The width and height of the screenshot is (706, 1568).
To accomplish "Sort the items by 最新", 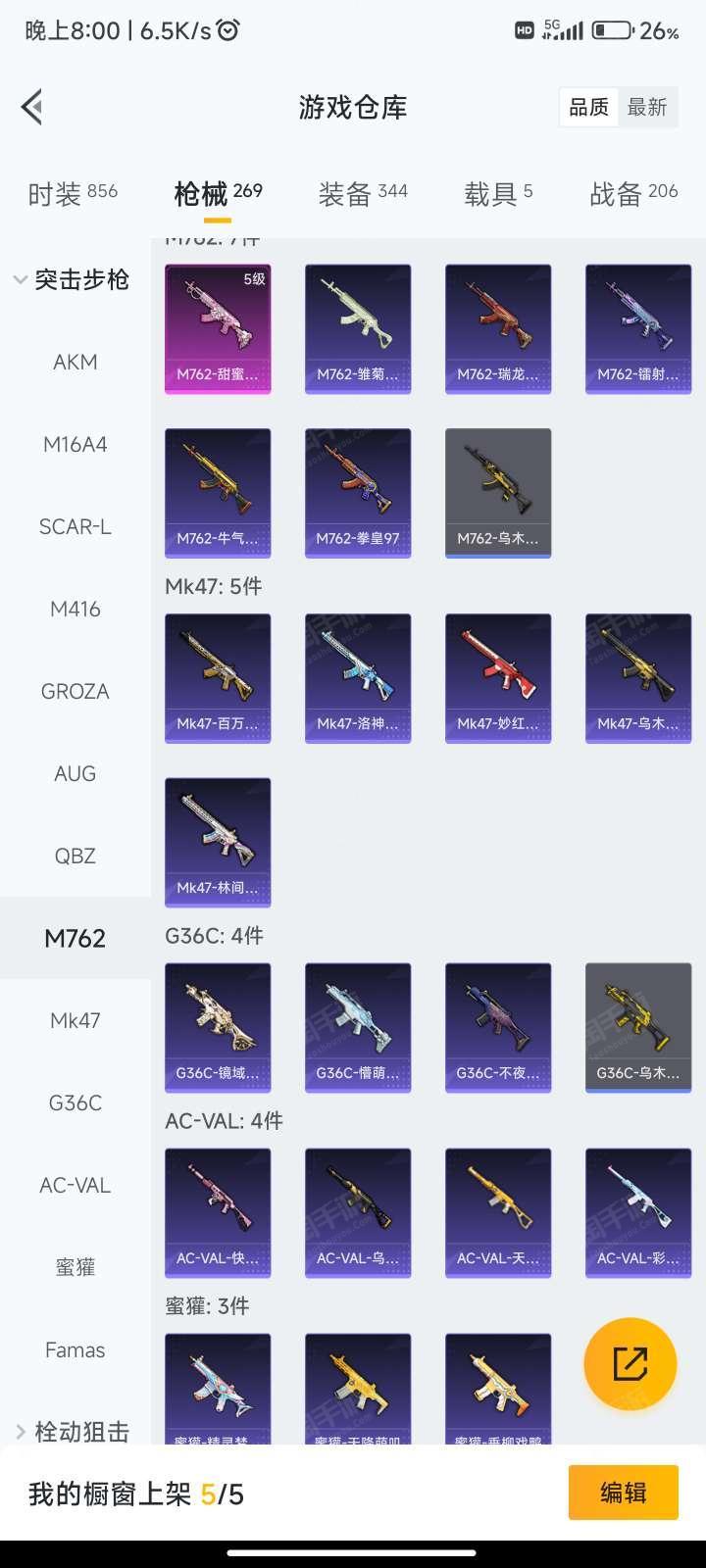I will pos(647,108).
